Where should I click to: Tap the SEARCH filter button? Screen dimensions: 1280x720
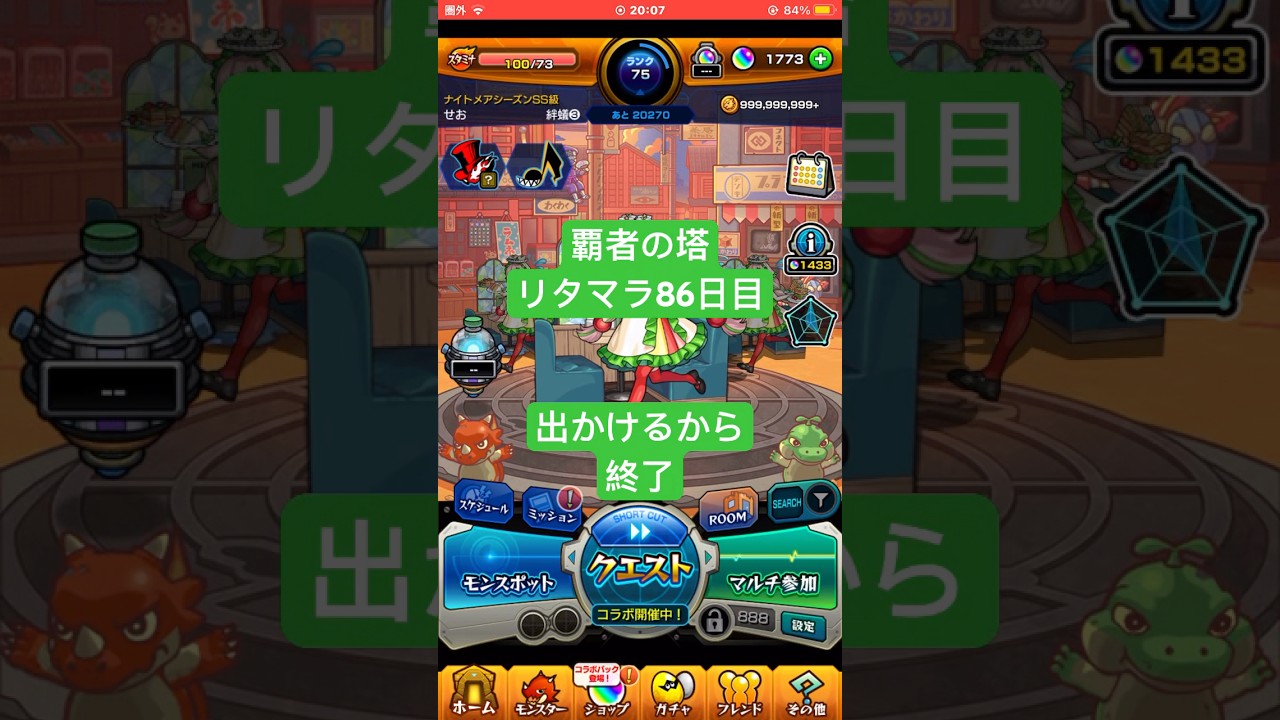(x=802, y=501)
